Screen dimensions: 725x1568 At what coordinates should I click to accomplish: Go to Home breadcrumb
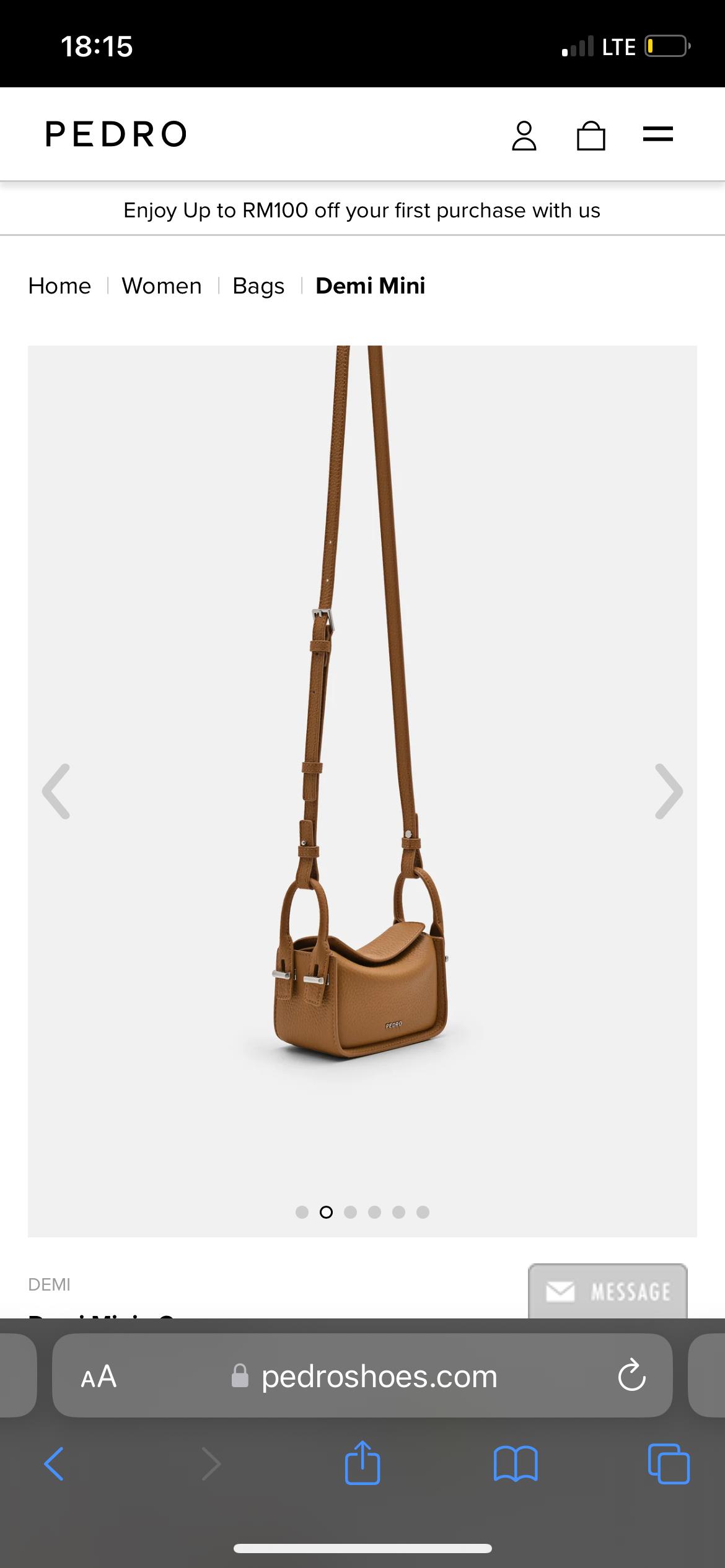(x=59, y=286)
